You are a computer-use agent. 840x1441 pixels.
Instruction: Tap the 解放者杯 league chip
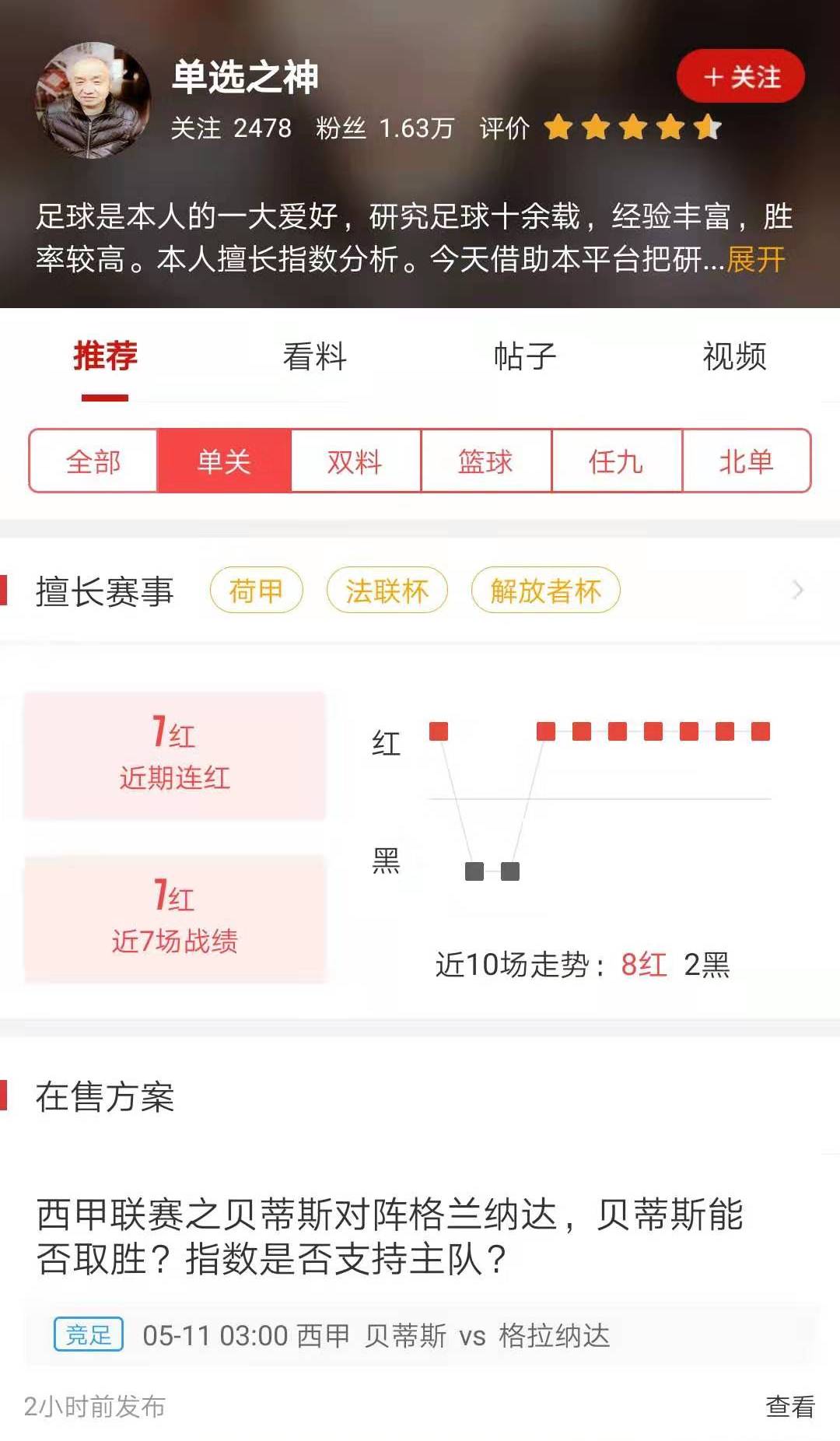(x=545, y=591)
